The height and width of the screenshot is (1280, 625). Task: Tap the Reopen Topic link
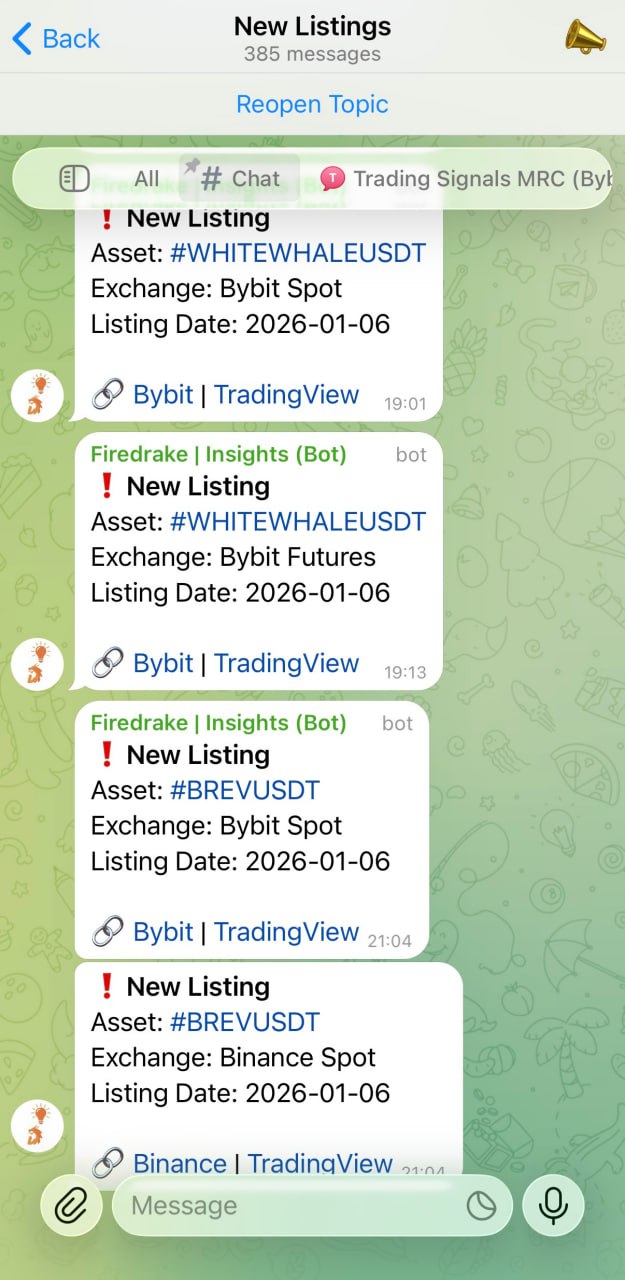pos(312,104)
